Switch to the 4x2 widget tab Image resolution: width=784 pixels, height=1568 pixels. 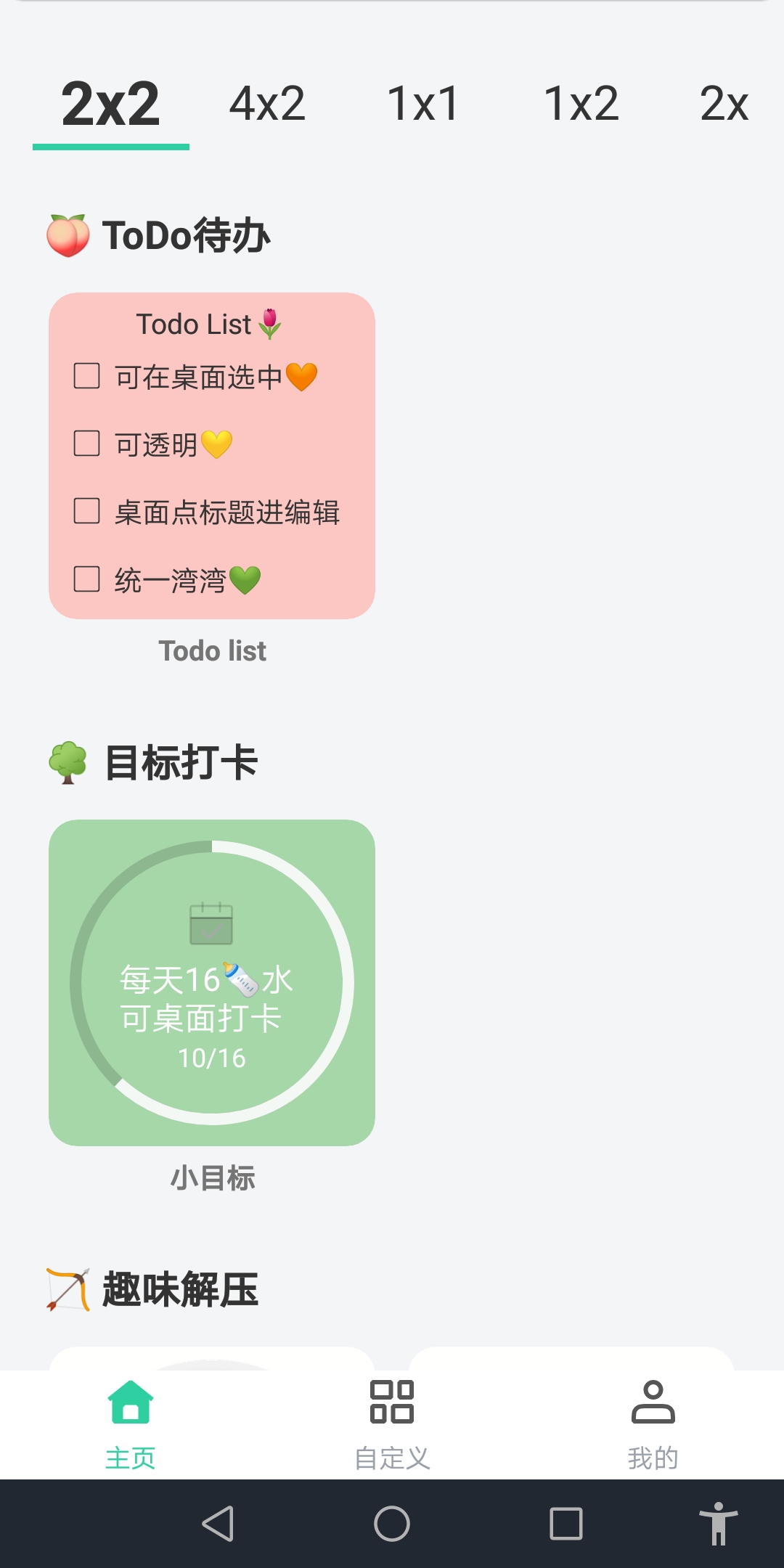click(x=266, y=104)
